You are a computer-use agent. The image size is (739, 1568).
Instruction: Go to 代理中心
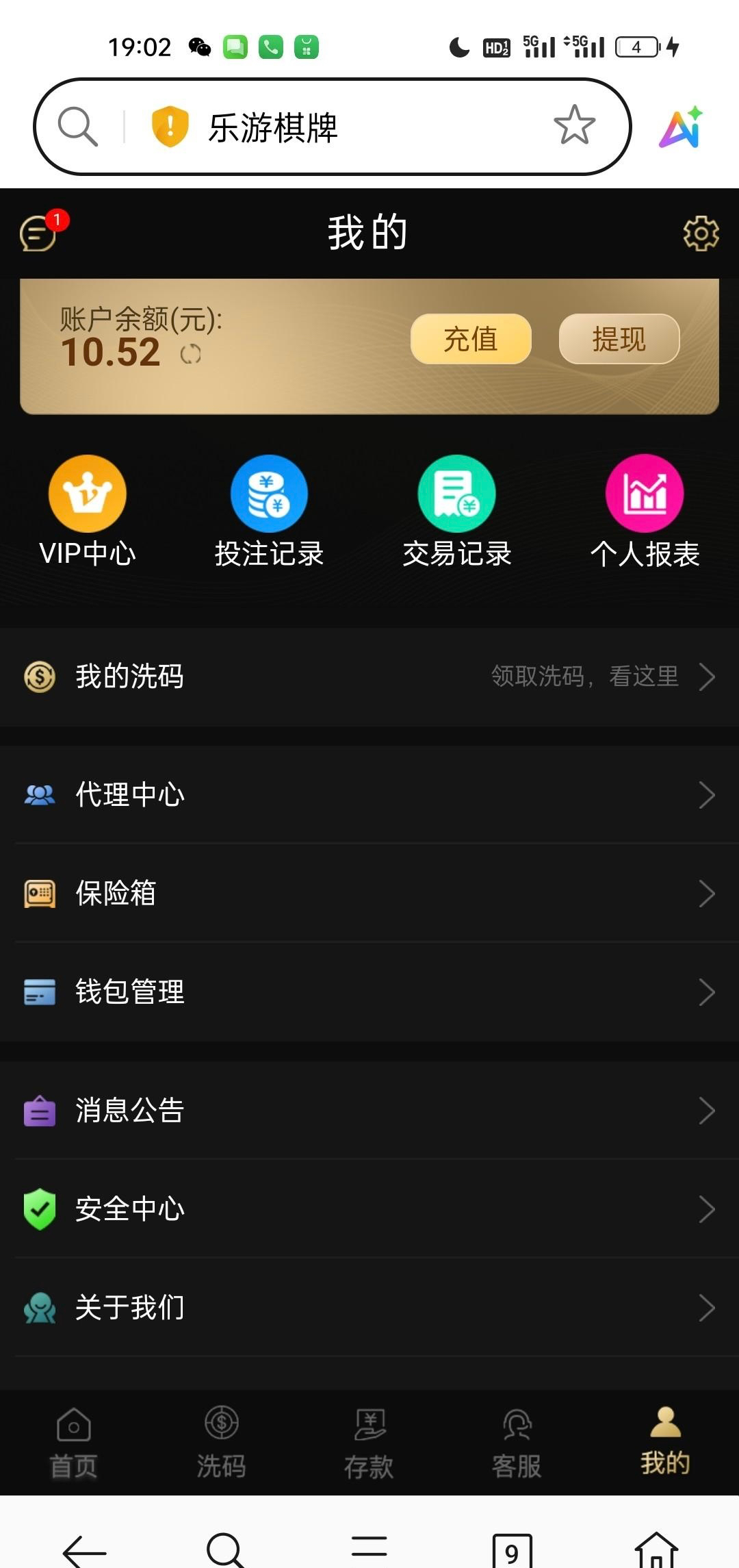(369, 795)
